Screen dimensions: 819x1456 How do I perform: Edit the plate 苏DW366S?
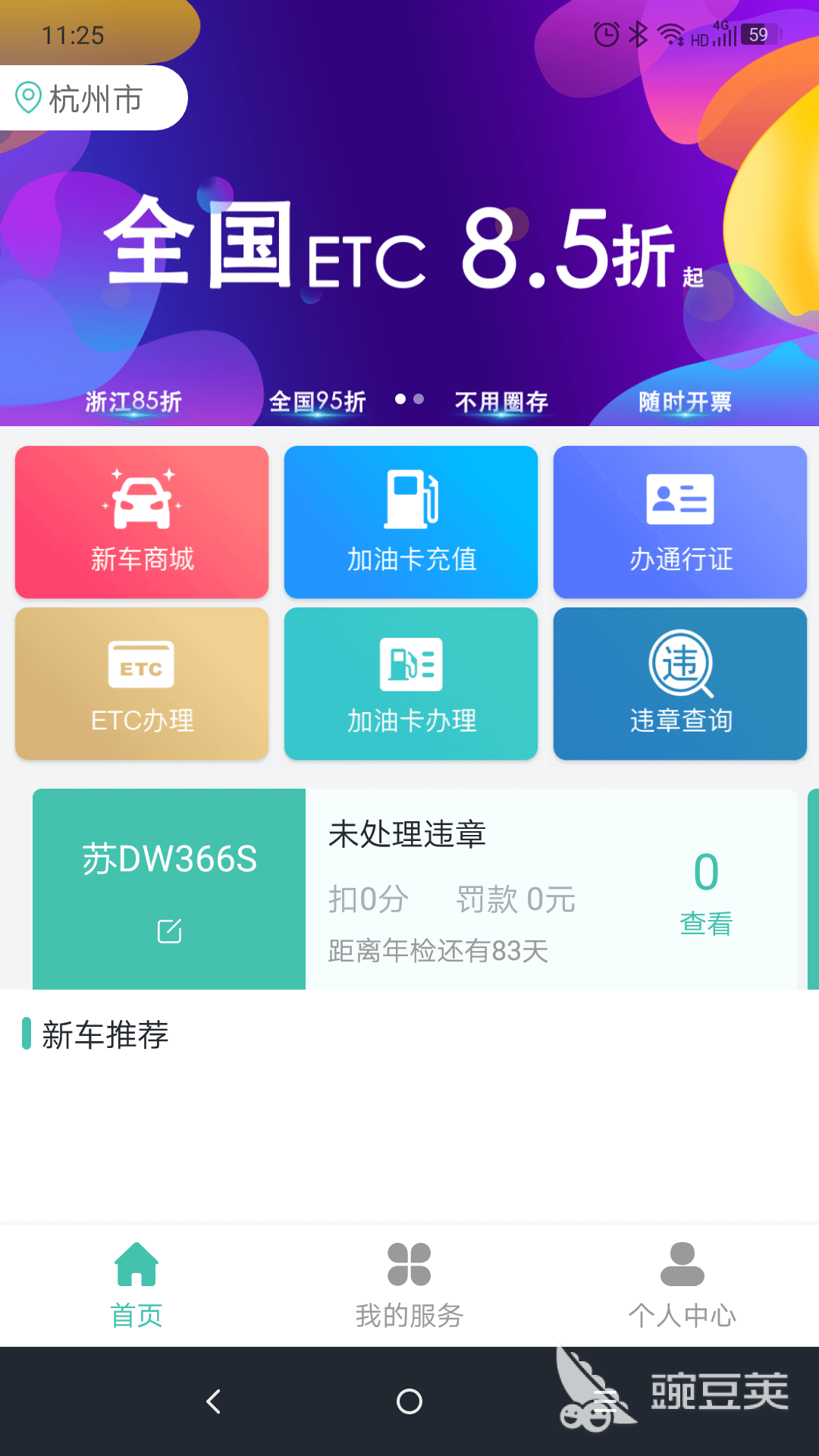tap(169, 930)
